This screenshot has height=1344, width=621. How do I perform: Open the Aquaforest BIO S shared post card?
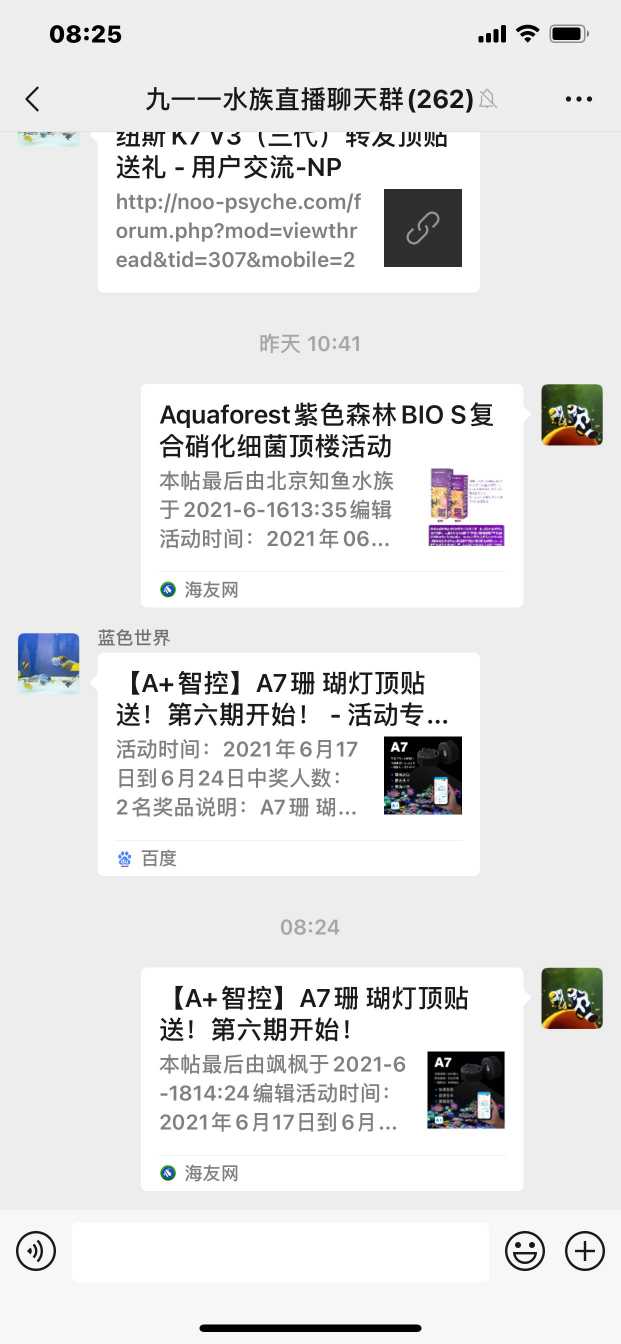coord(331,495)
